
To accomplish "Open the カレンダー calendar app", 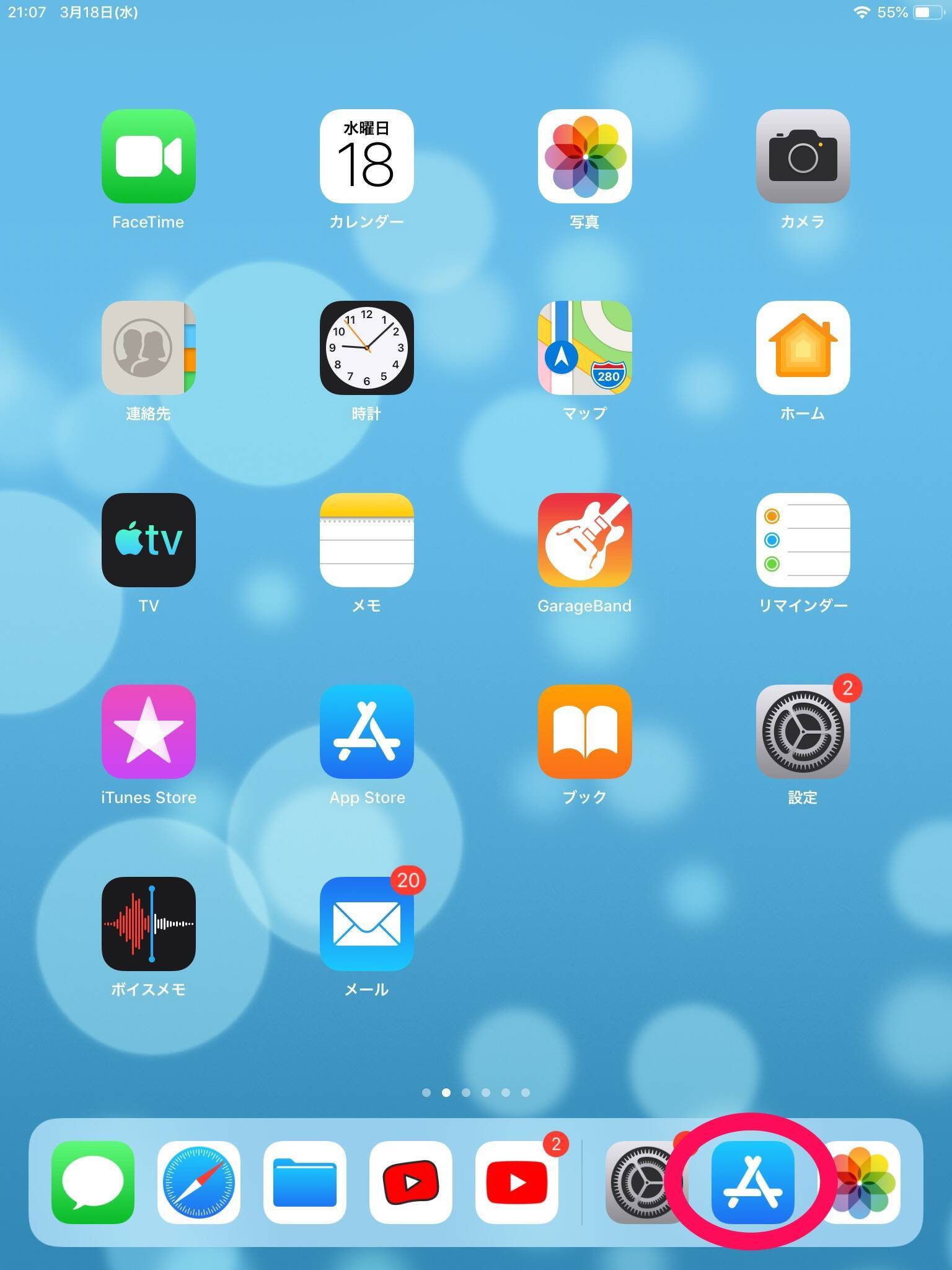I will coord(366,156).
